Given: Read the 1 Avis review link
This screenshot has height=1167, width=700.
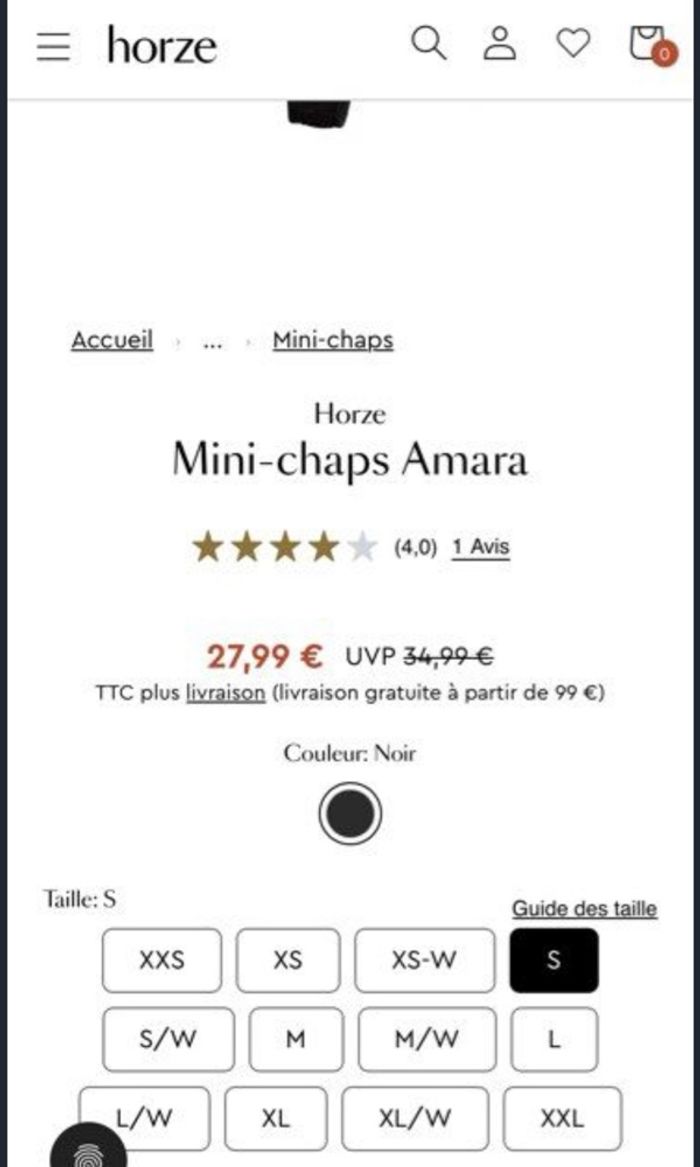Looking at the screenshot, I should click(x=480, y=547).
